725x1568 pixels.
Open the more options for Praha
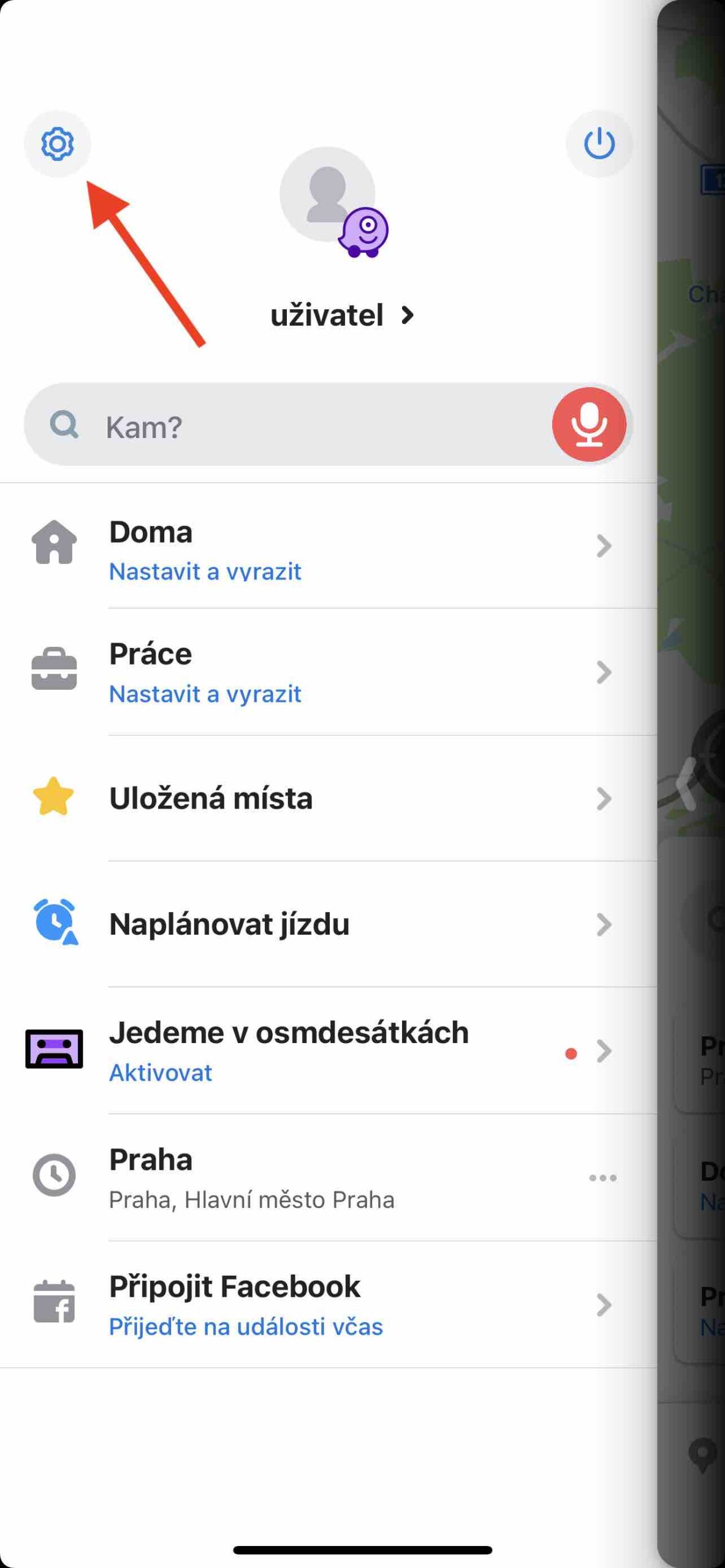point(602,1178)
